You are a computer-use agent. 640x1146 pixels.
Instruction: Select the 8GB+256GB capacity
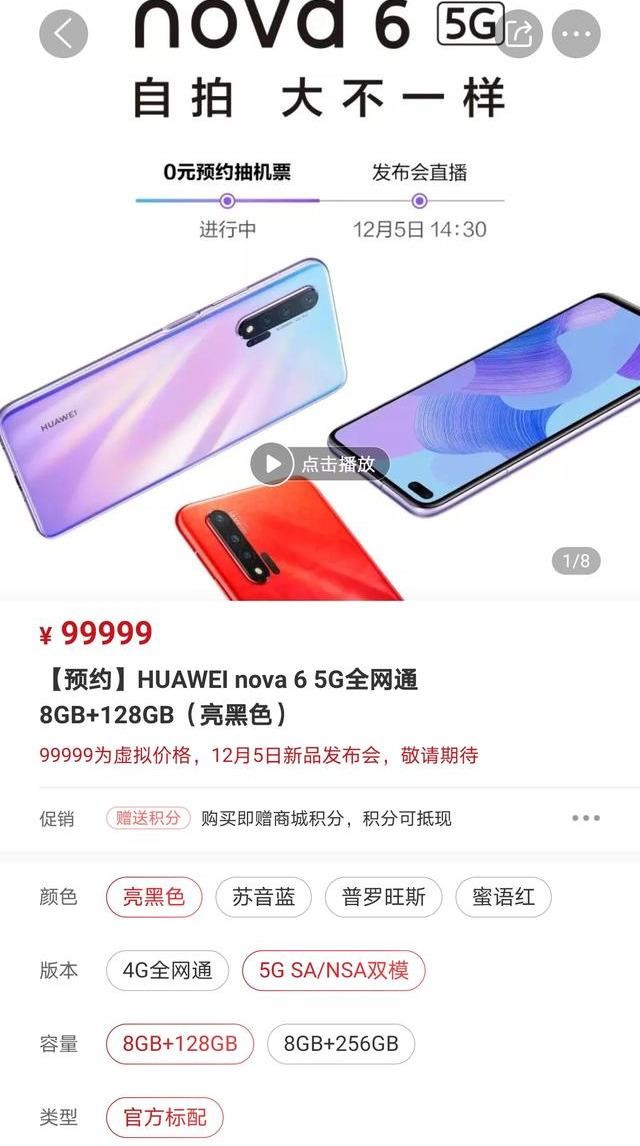coord(341,1044)
